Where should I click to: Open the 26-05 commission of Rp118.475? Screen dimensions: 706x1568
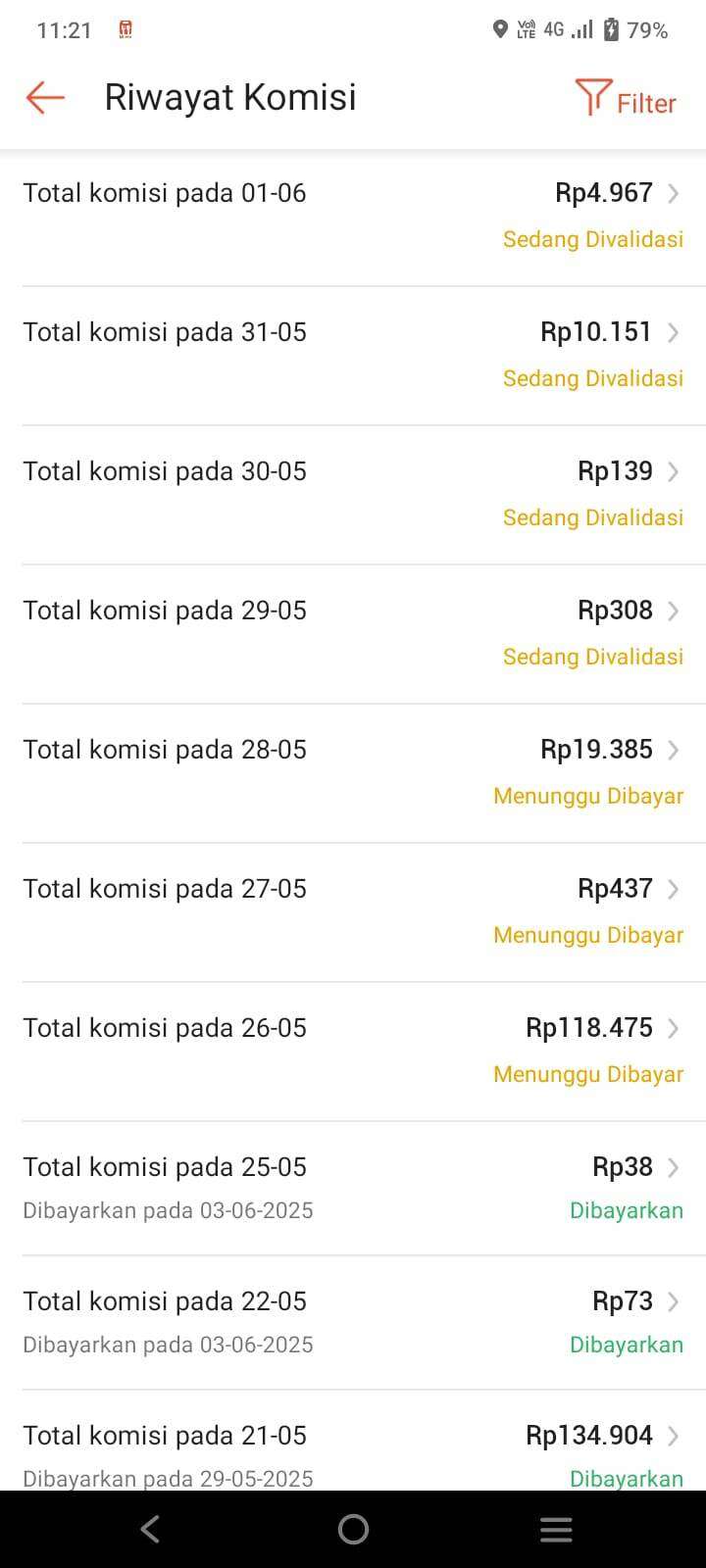(353, 1052)
